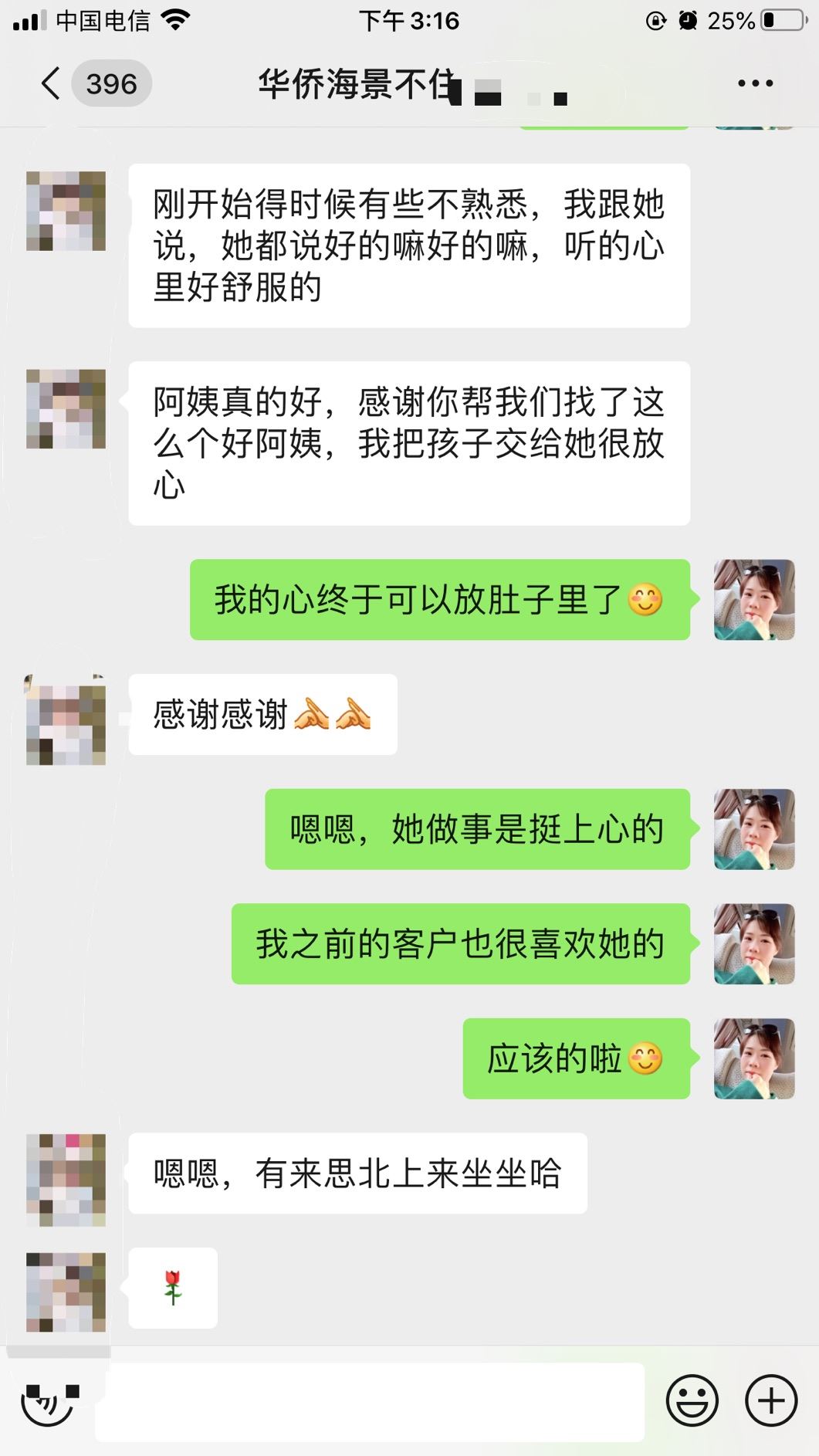Open the emoji sticker panel

(692, 1400)
